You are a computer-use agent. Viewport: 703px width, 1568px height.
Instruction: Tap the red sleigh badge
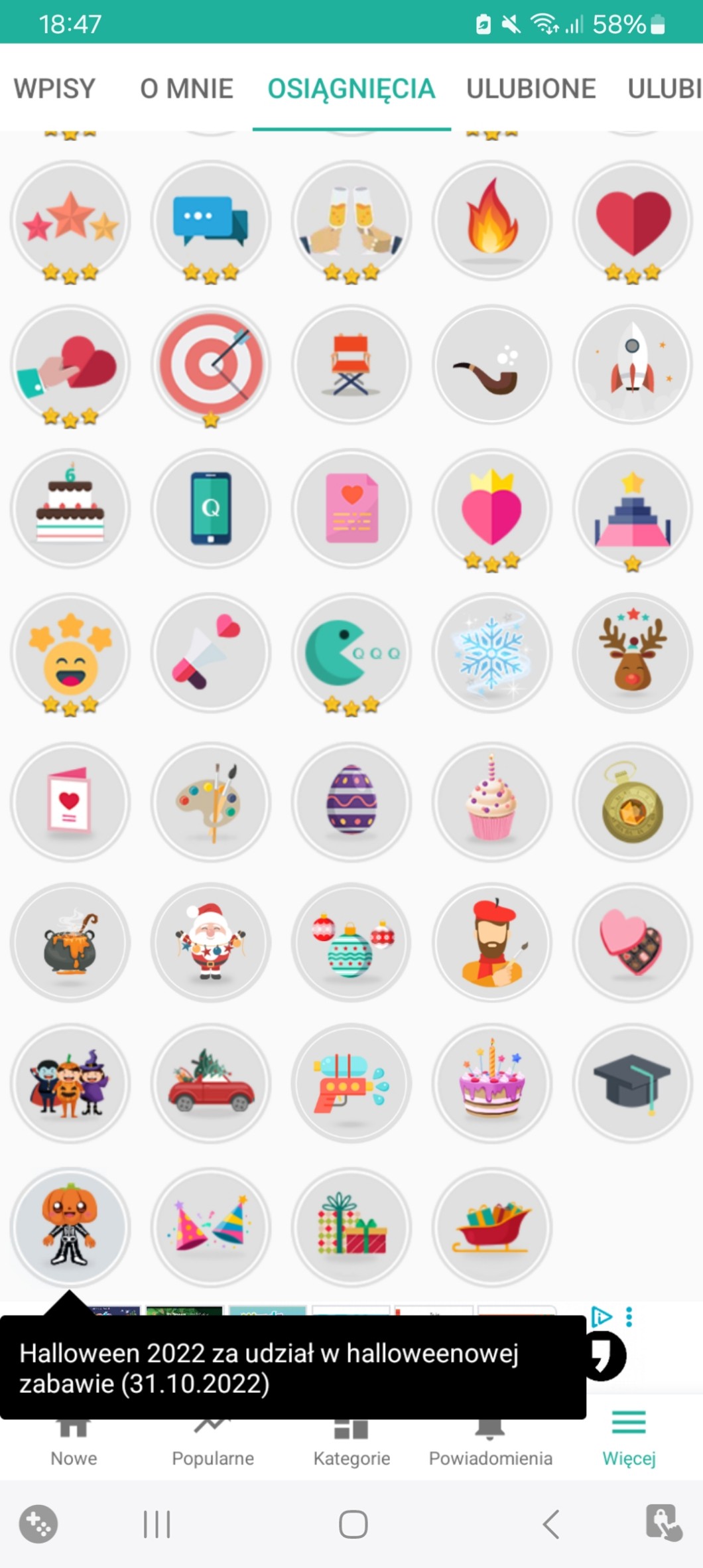[x=492, y=1228]
